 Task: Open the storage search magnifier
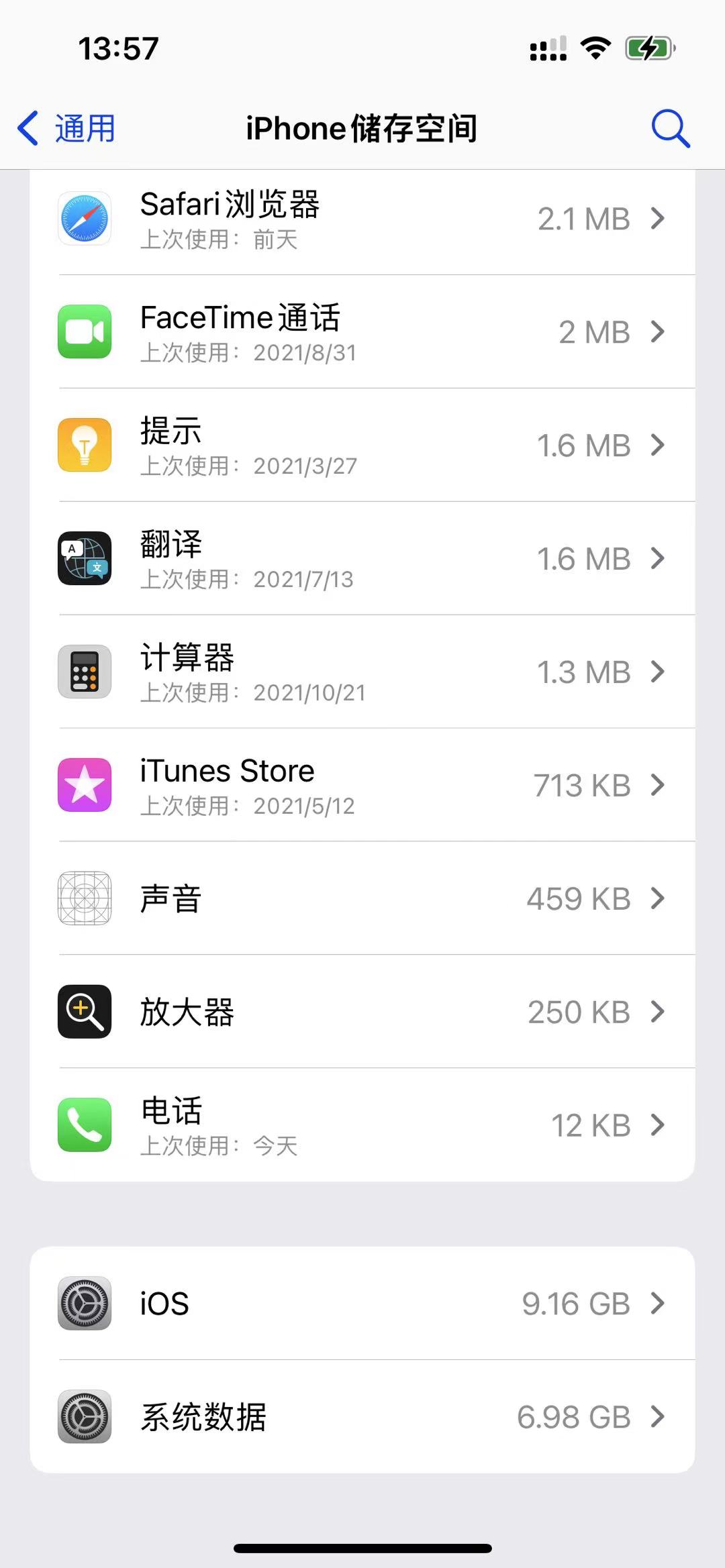point(670,128)
